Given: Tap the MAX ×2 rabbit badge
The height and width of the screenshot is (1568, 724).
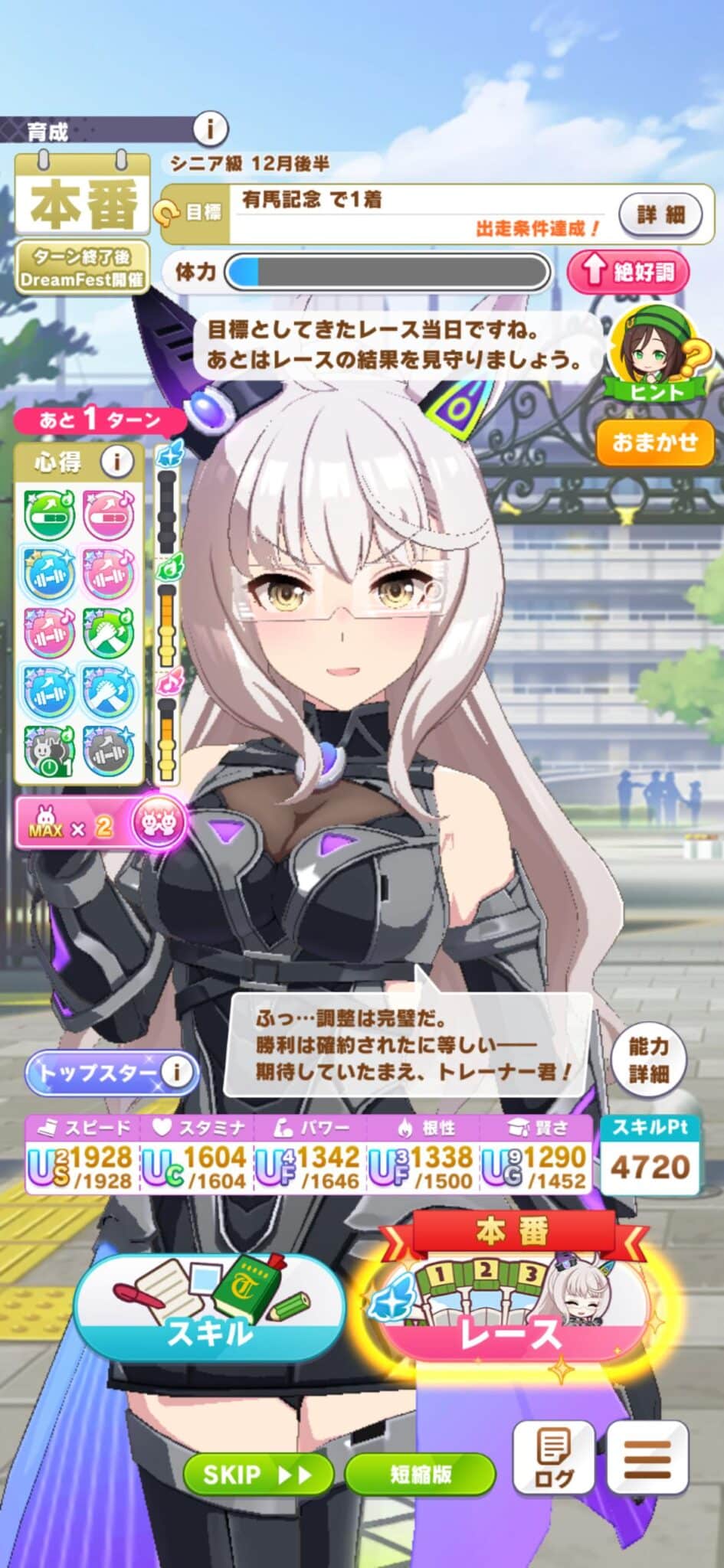Looking at the screenshot, I should click(100, 823).
